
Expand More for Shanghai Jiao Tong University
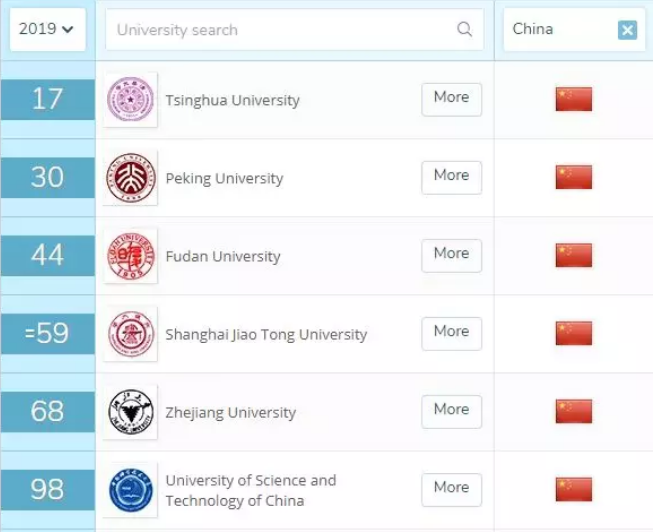click(x=451, y=332)
